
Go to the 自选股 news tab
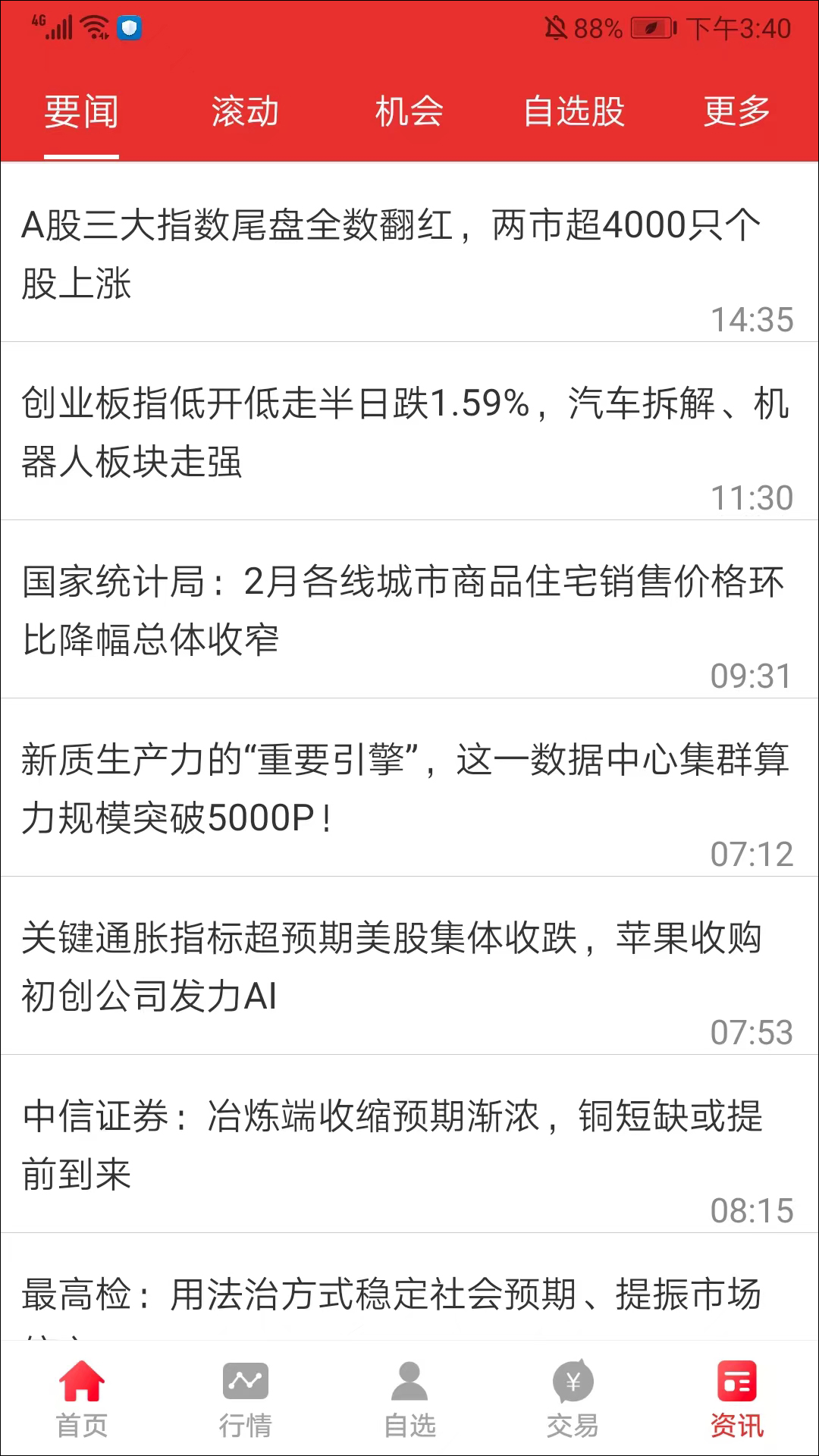click(573, 112)
